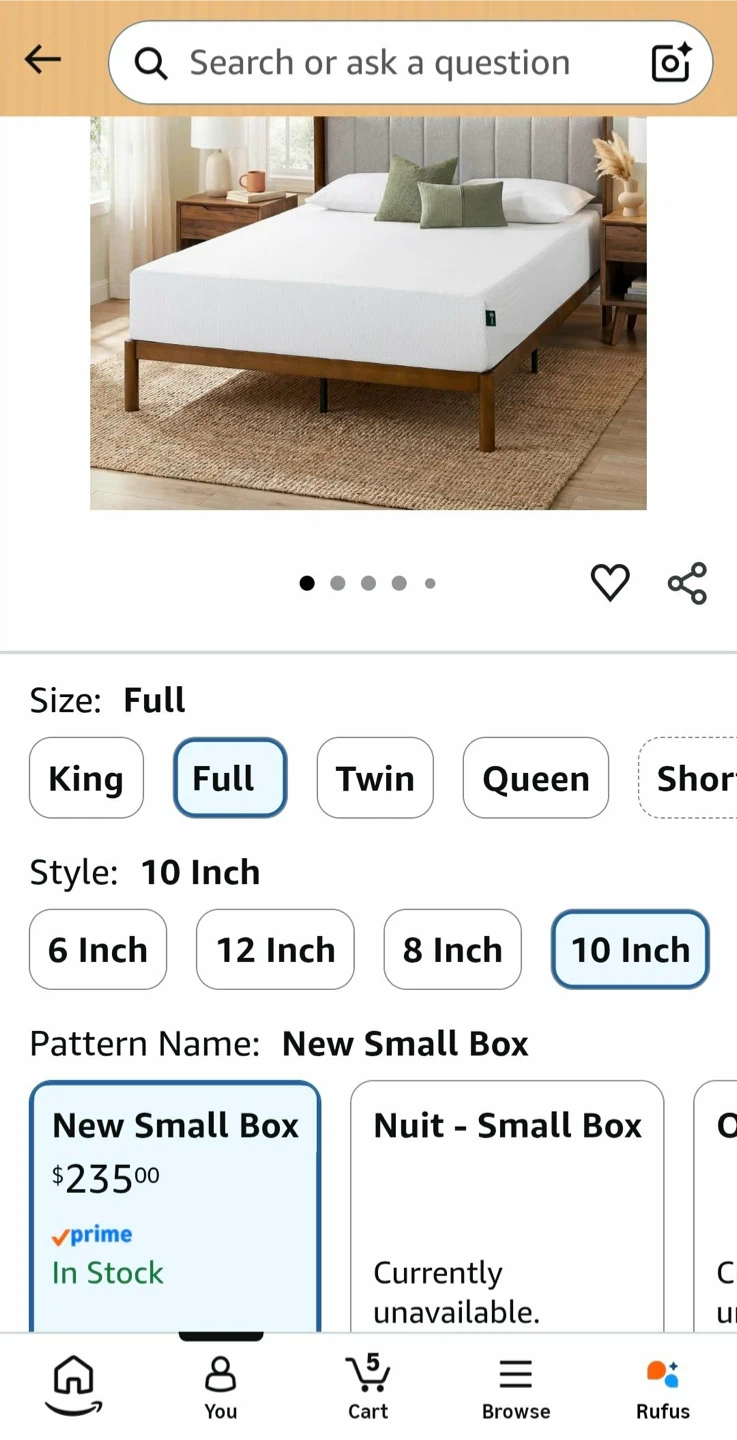Select the New Small Box pattern card
This screenshot has height=1440, width=737.
pos(175,1206)
